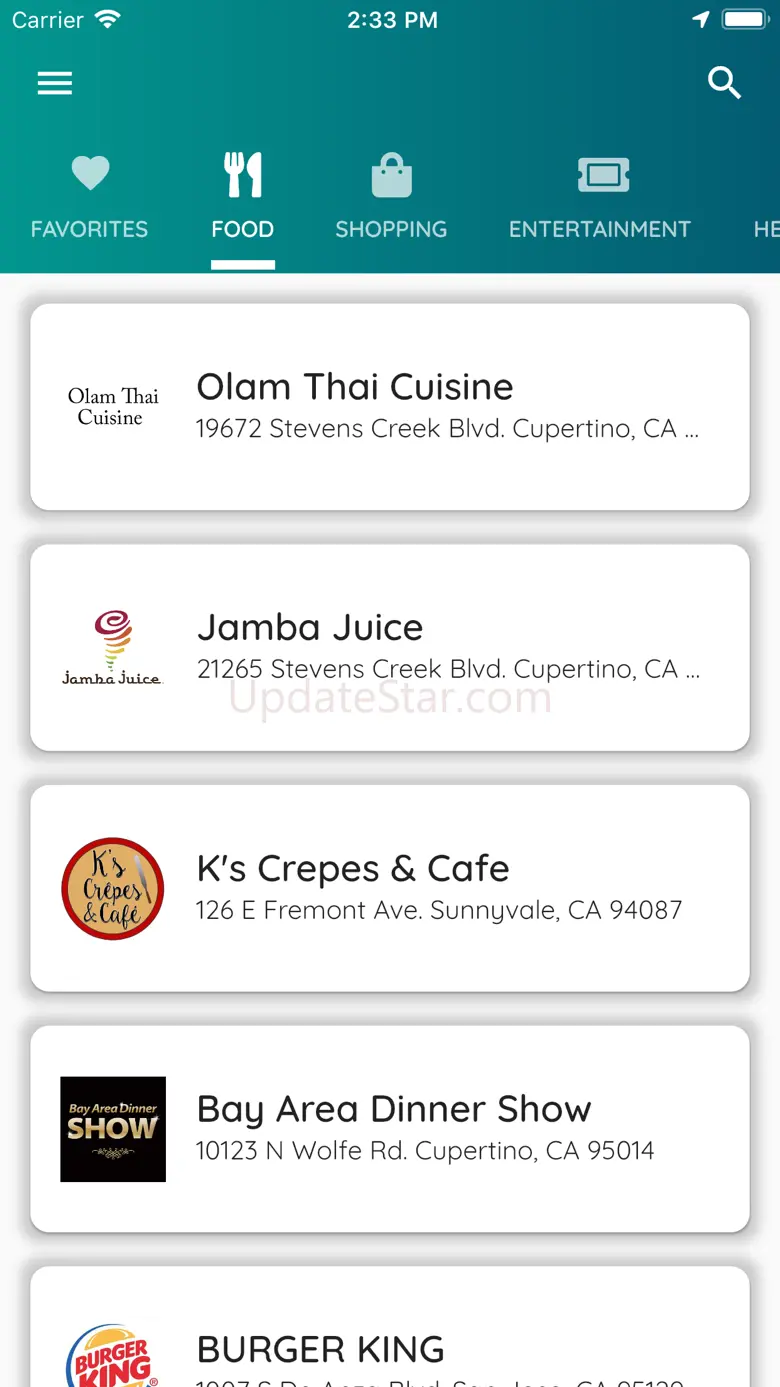Open the hamburger drawer menu
The height and width of the screenshot is (1387, 780).
[x=55, y=83]
